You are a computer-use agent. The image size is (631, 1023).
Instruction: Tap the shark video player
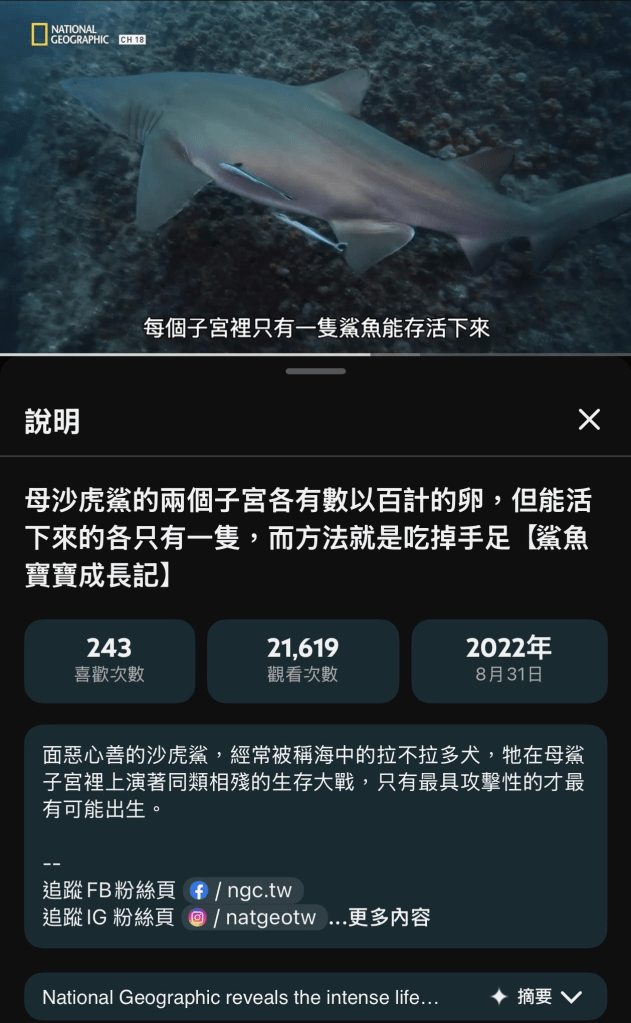[315, 175]
